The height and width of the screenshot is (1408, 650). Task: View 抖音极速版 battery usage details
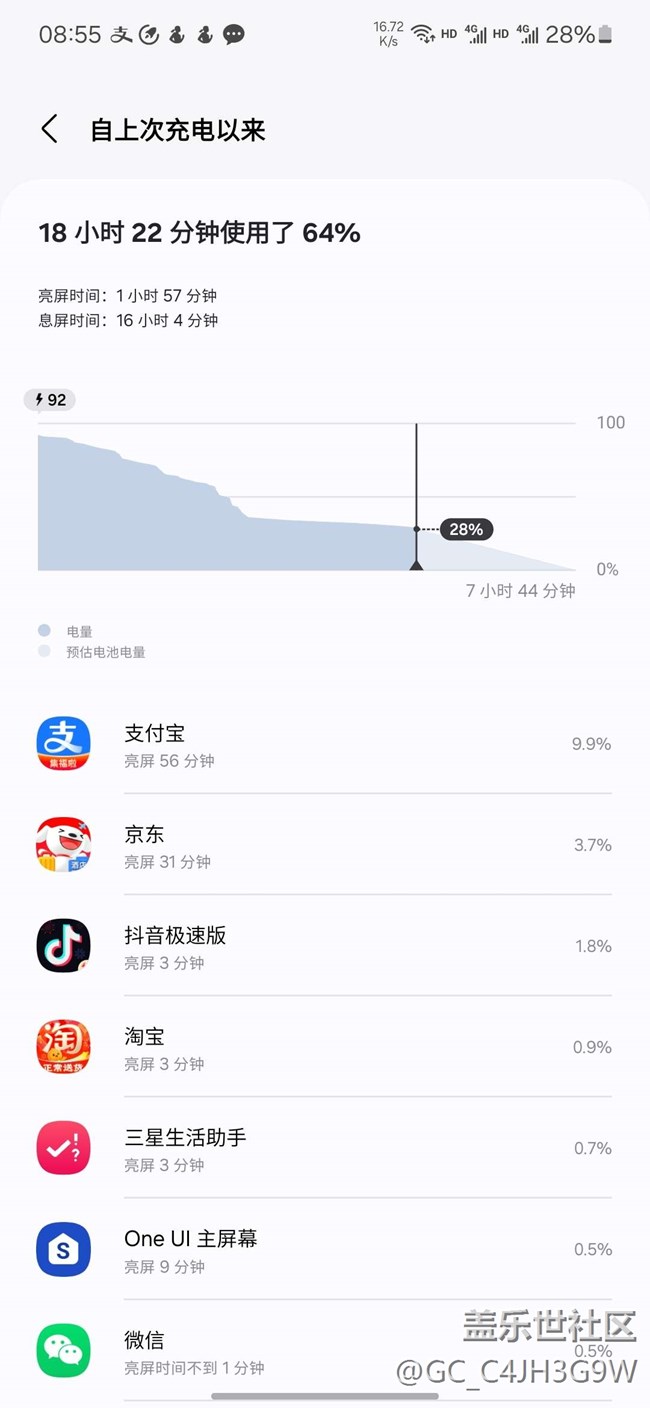(324, 947)
